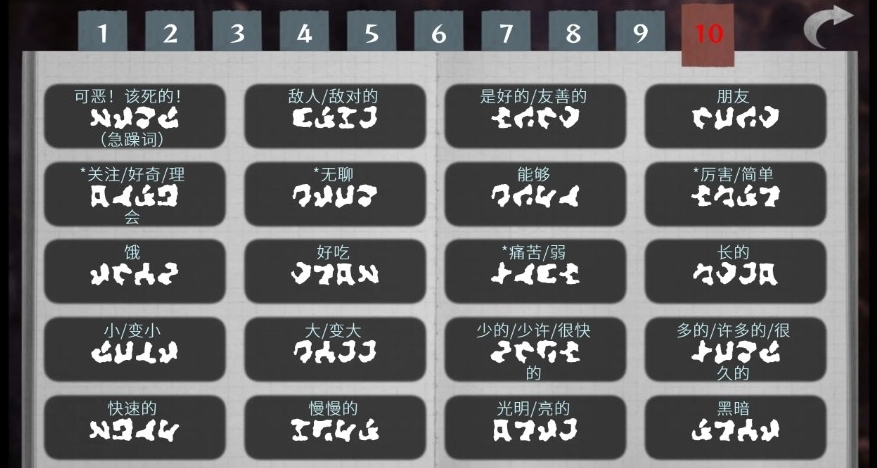Switch to page tab 9
Viewport: 877px width, 468px height.
tap(640, 34)
